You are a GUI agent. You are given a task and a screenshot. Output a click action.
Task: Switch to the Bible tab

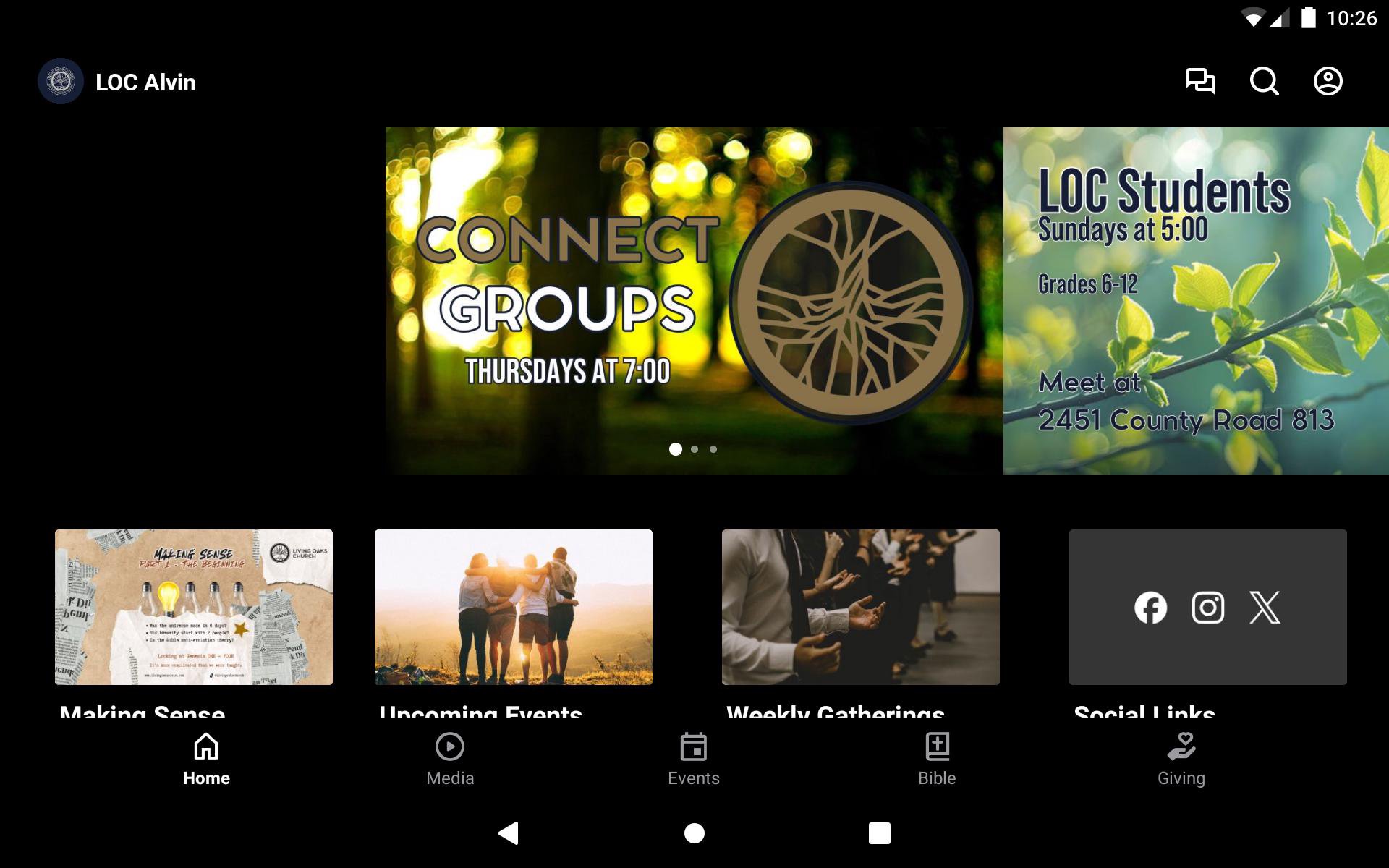[937, 759]
